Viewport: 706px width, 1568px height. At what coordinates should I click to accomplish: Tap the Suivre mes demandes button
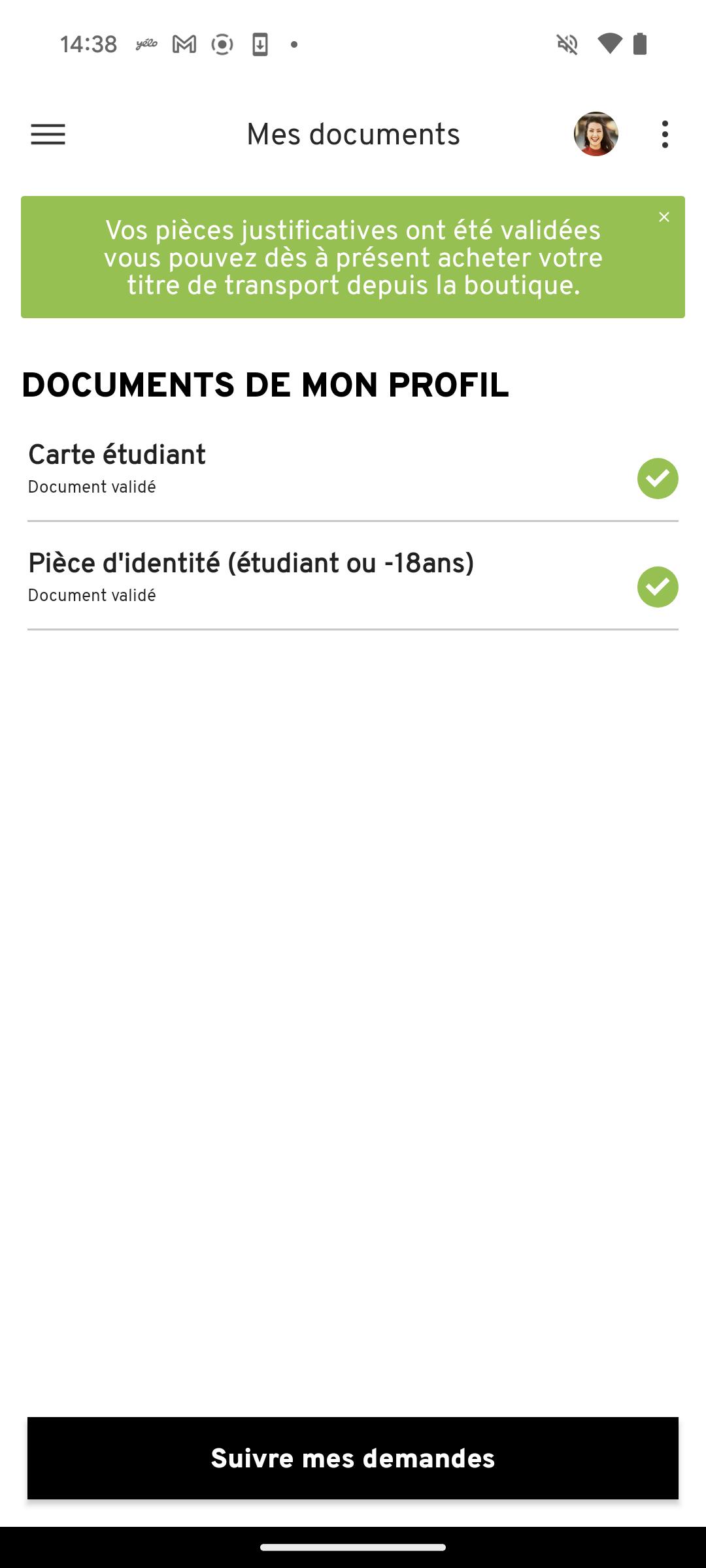click(353, 1458)
